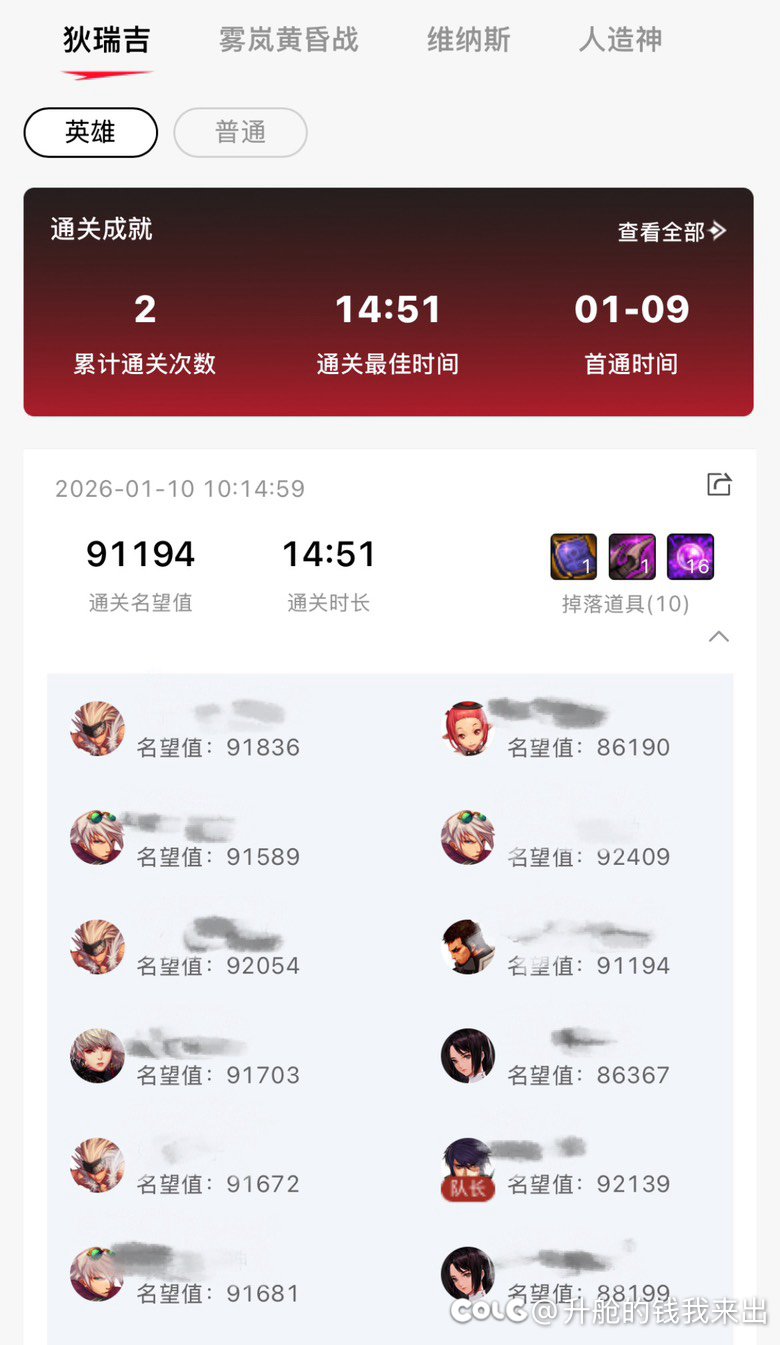Select the 普通 difficulty chip
This screenshot has width=780, height=1345.
click(240, 132)
